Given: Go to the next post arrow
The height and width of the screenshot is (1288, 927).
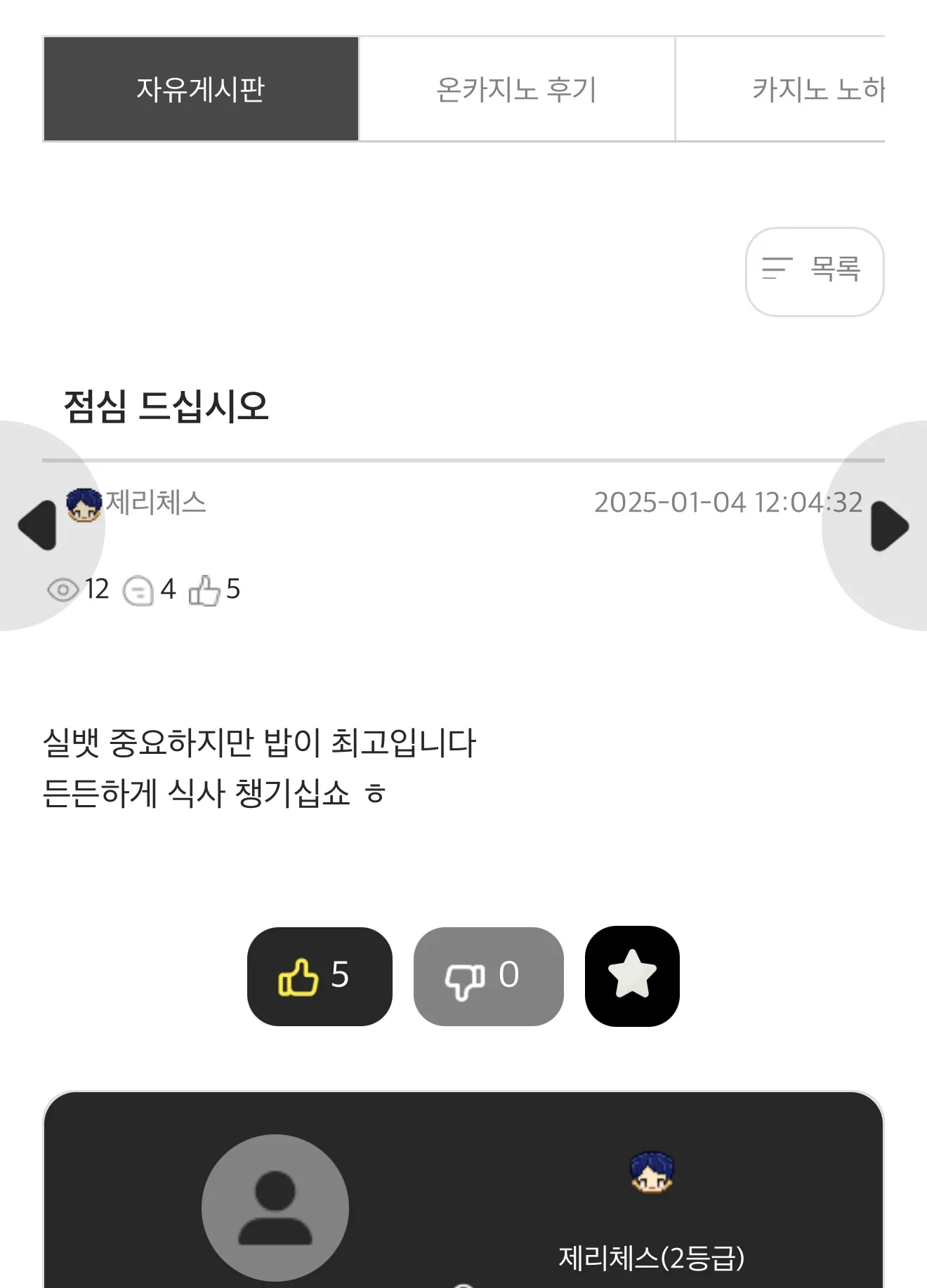Looking at the screenshot, I should click(889, 526).
